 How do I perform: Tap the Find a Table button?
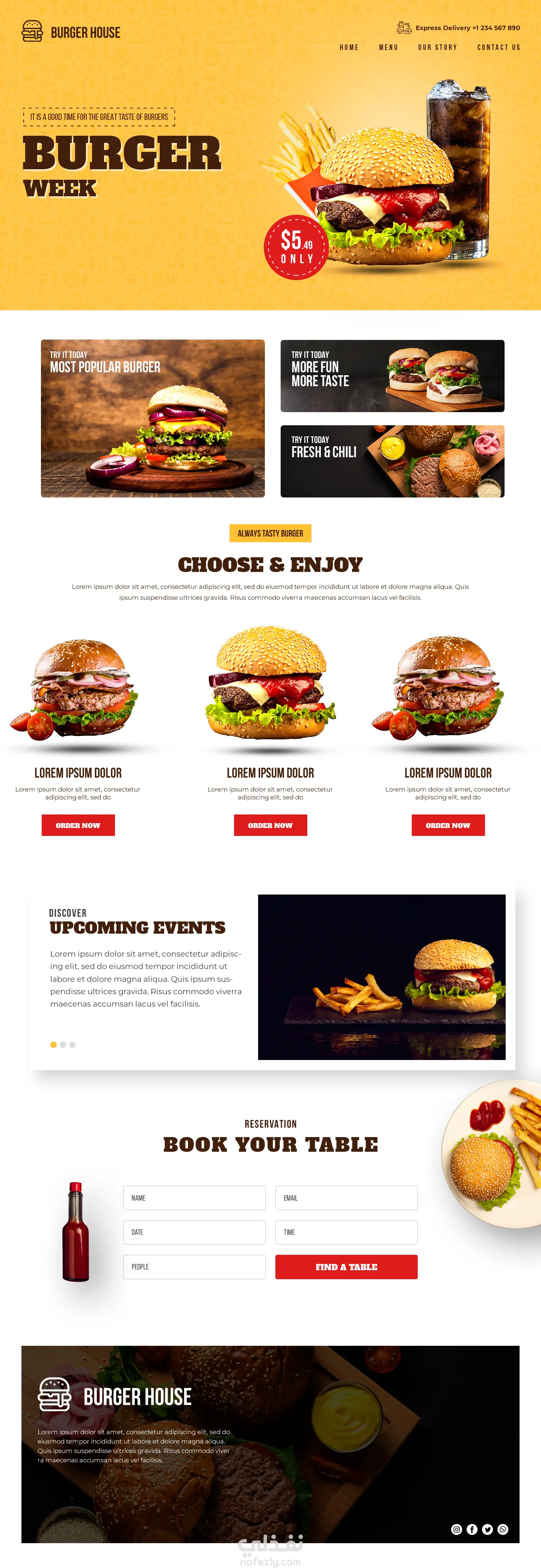click(346, 1267)
